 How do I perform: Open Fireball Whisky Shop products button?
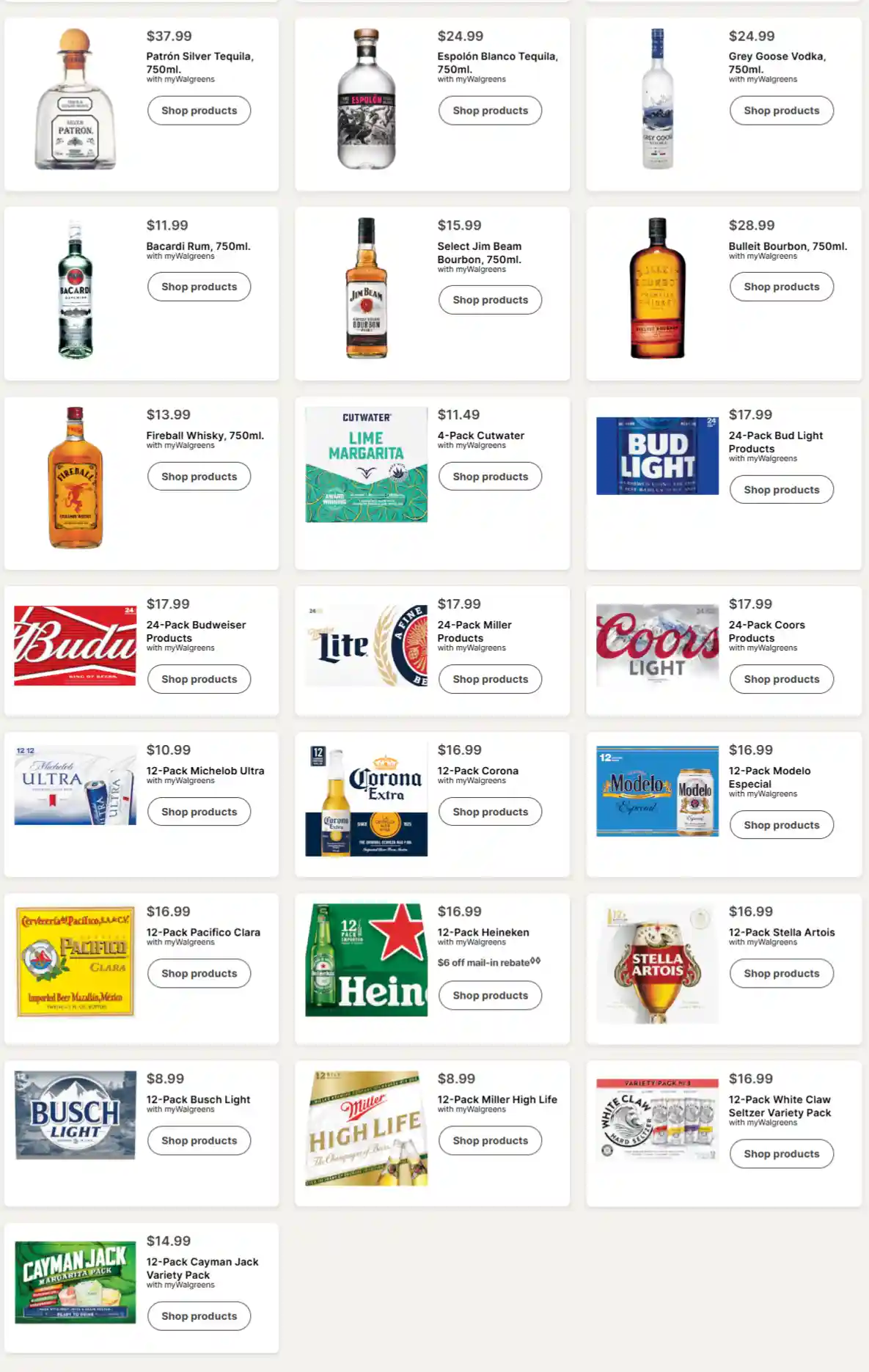click(199, 477)
